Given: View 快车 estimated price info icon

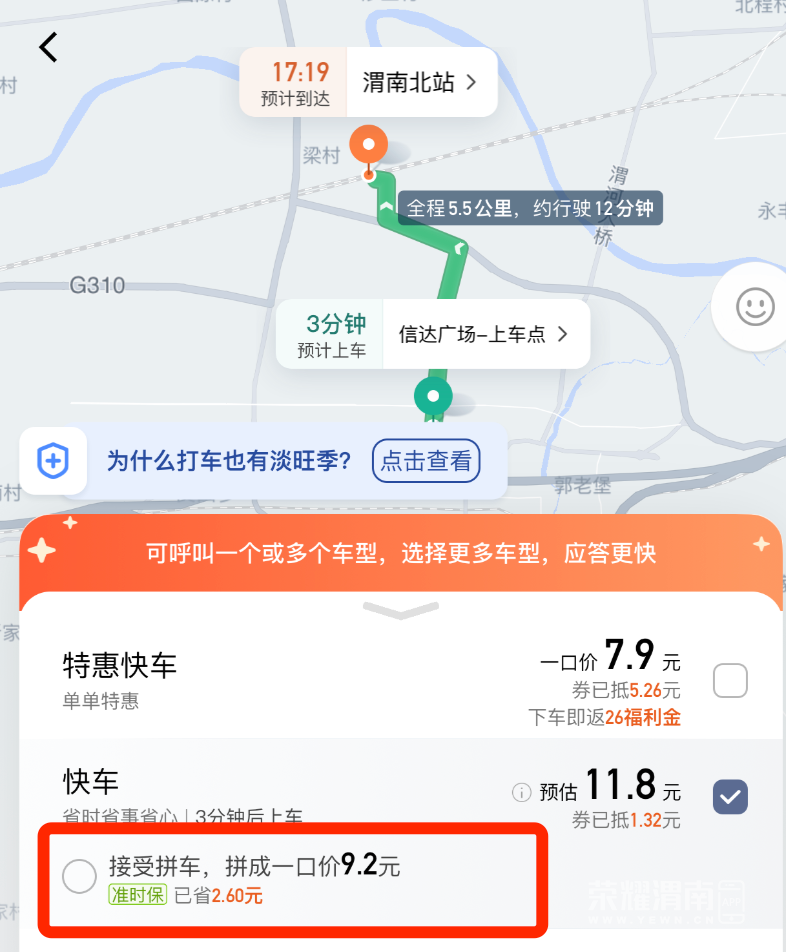Looking at the screenshot, I should [x=520, y=792].
